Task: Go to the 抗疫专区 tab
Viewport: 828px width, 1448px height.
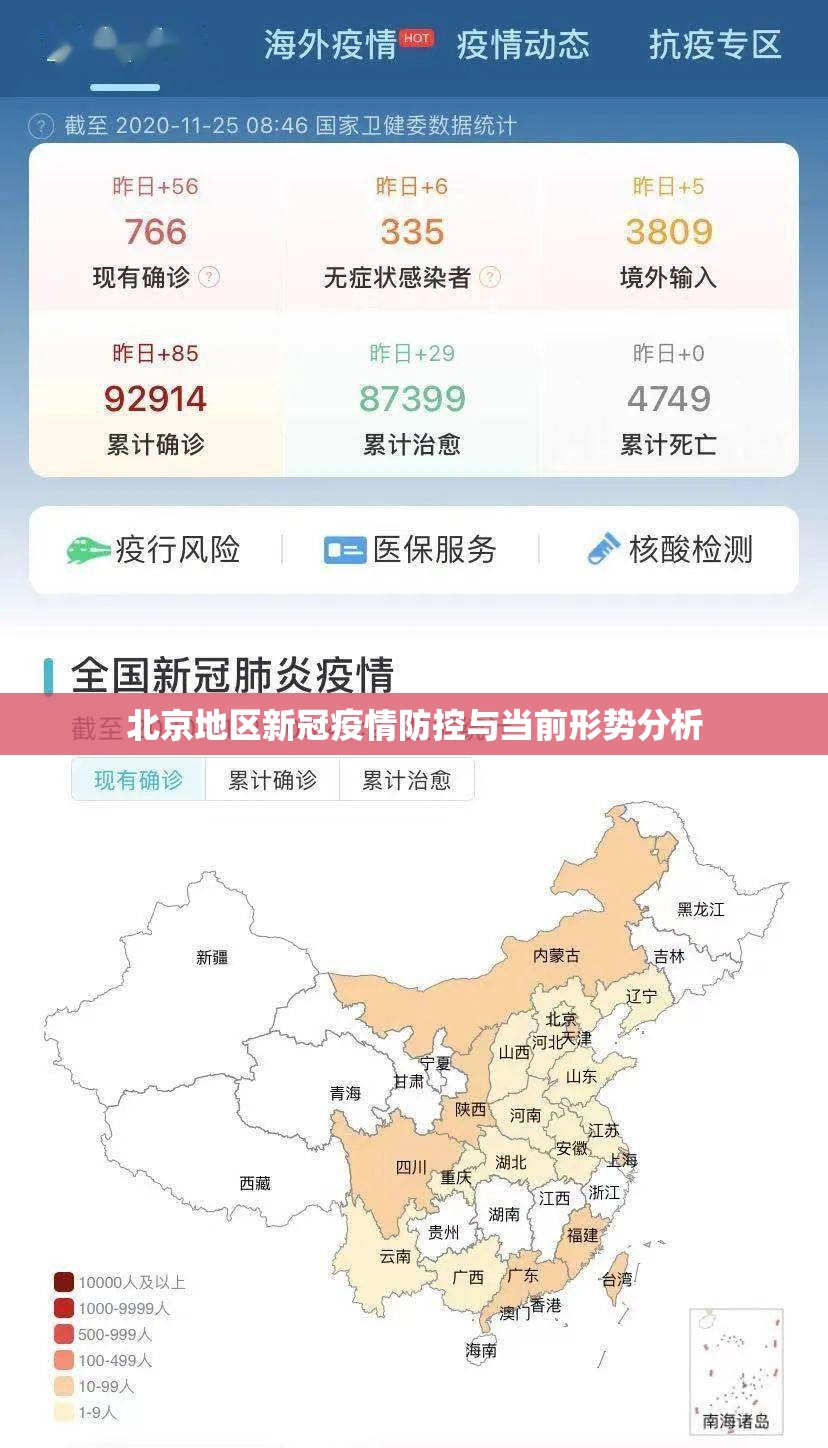Action: click(x=714, y=45)
